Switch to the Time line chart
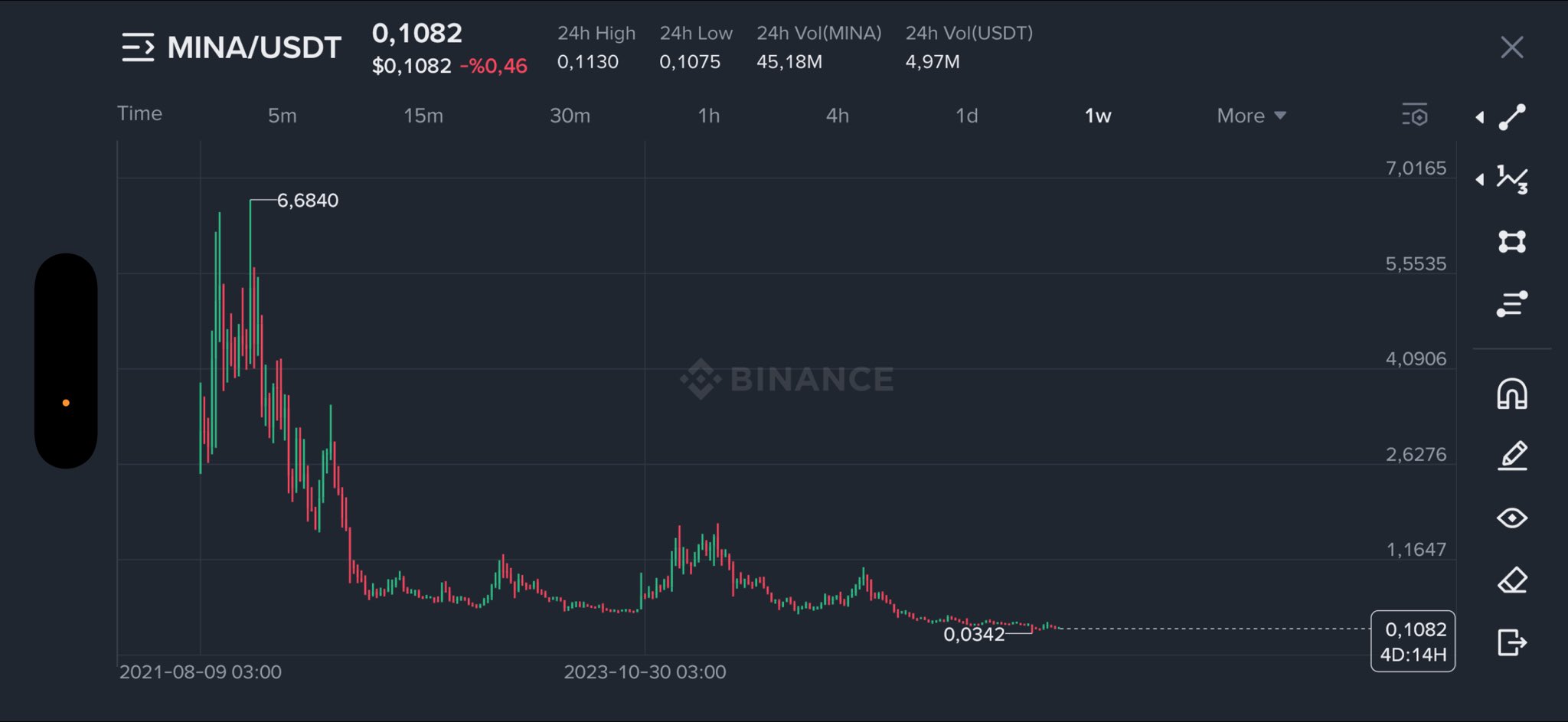 (139, 113)
